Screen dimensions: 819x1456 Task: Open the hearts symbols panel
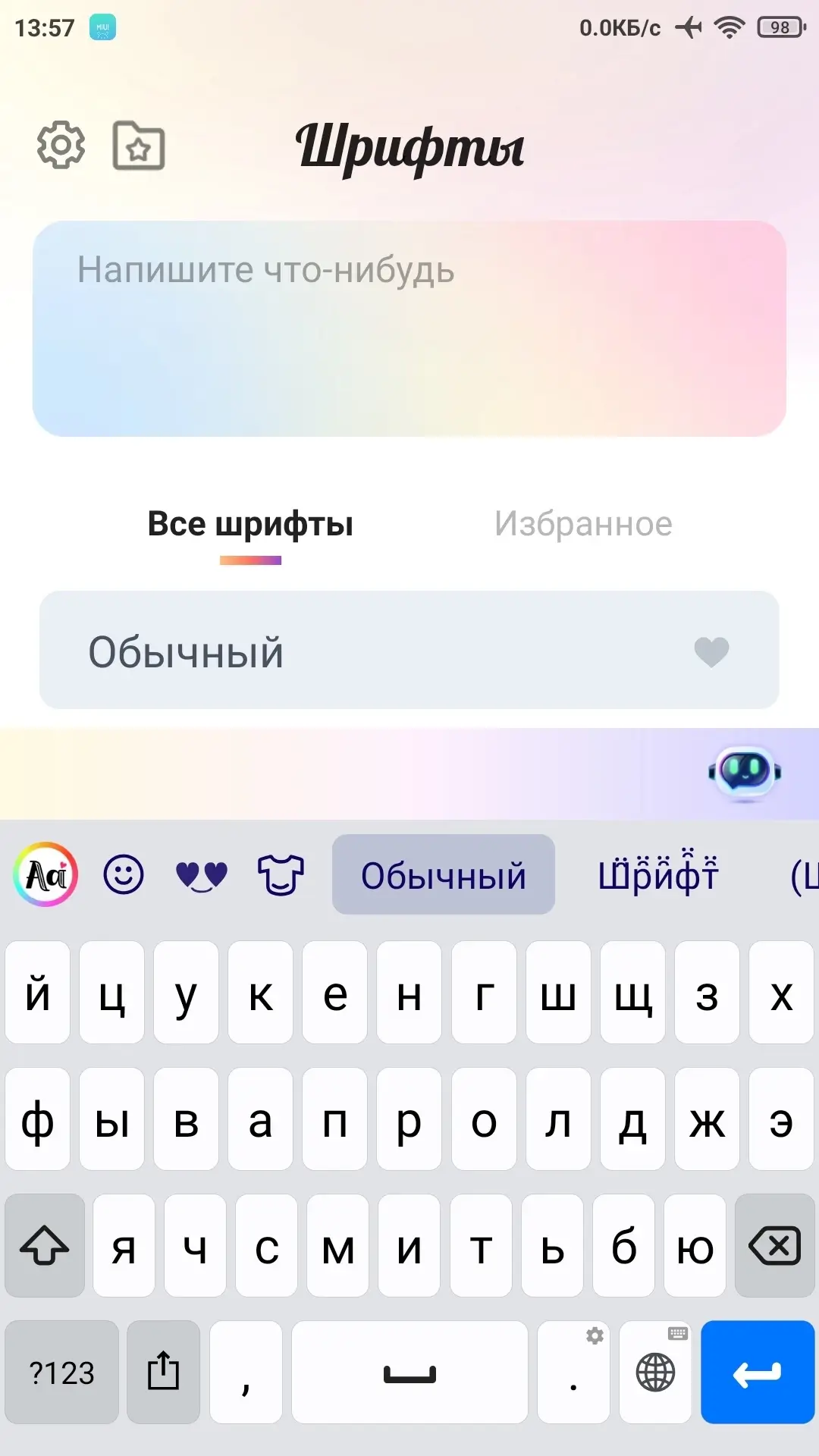pyautogui.click(x=201, y=874)
